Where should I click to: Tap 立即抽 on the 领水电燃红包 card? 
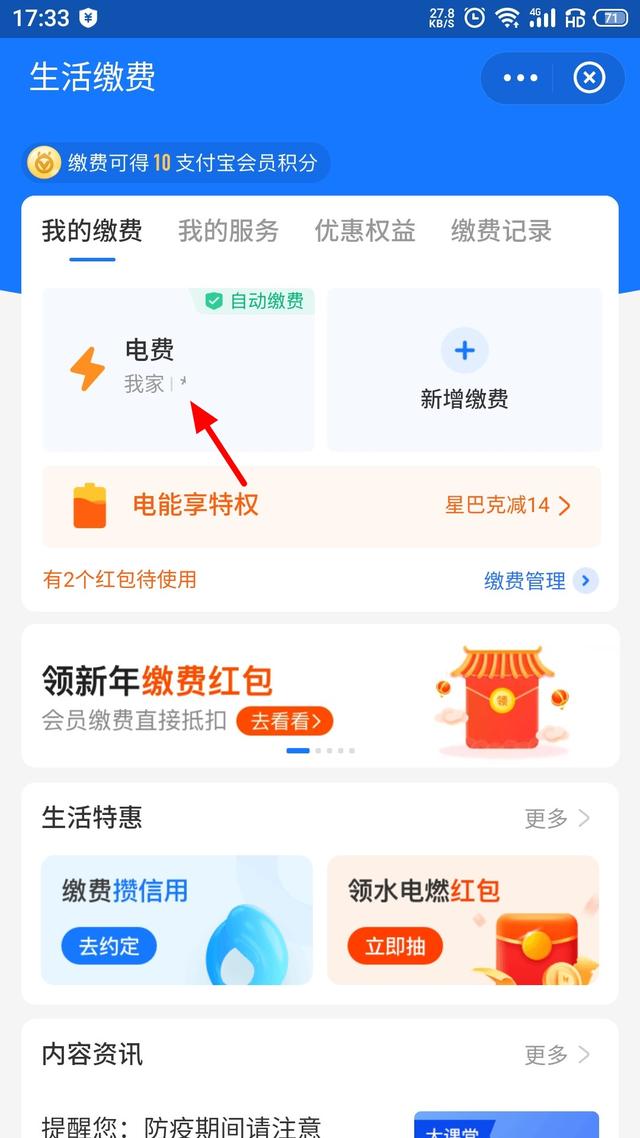tap(395, 945)
